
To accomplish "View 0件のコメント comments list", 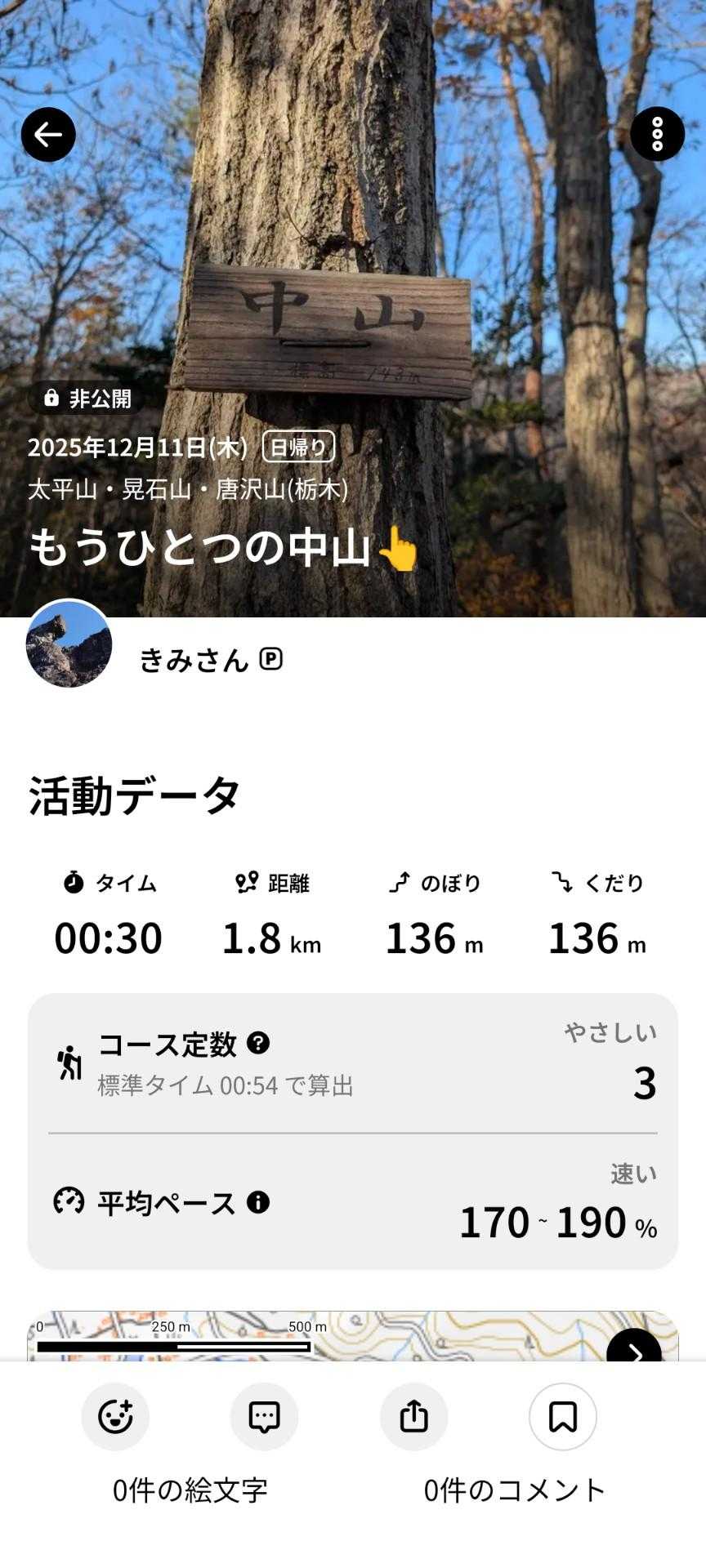I will coord(514,1490).
